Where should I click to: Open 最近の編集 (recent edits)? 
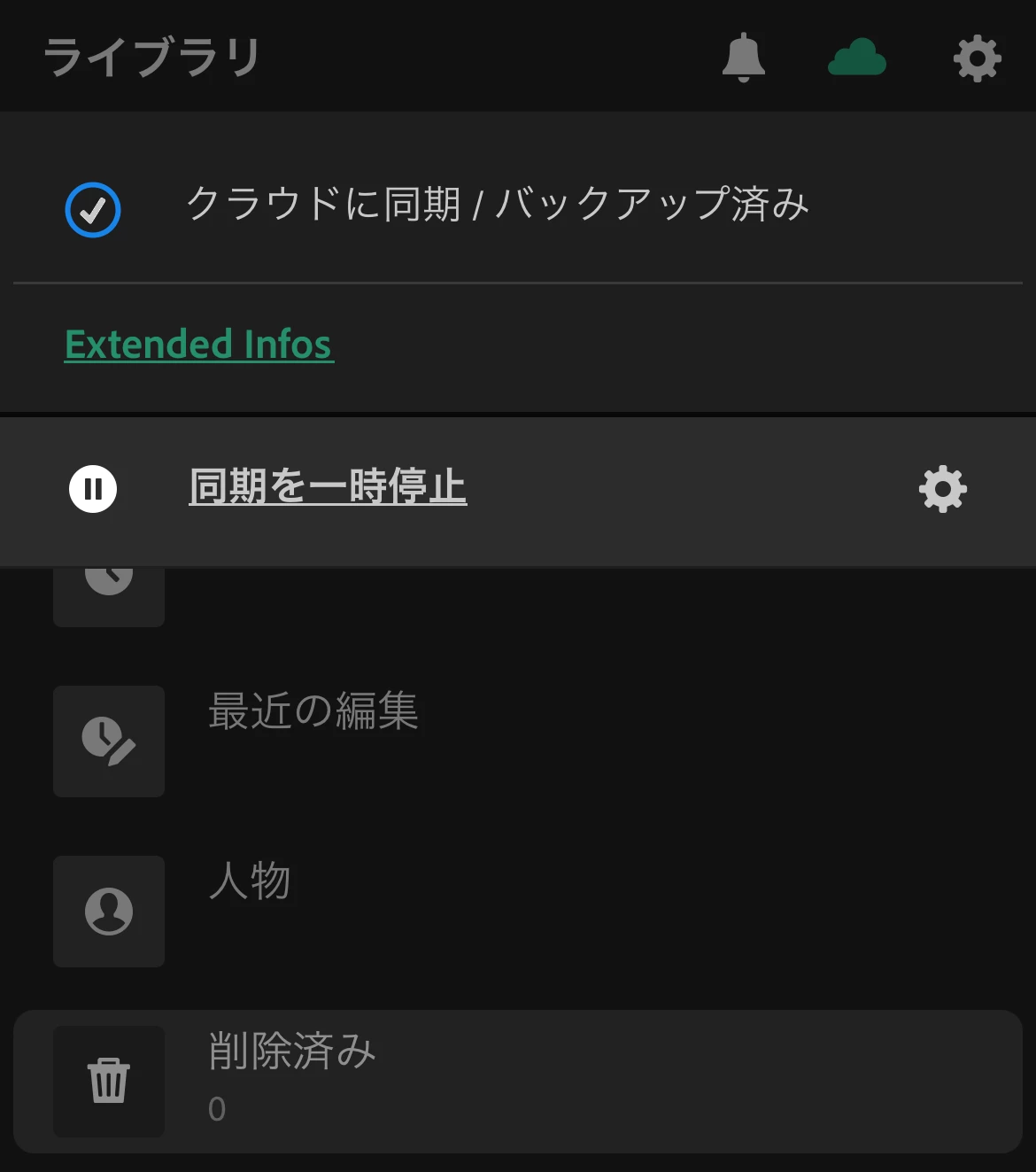tap(312, 711)
